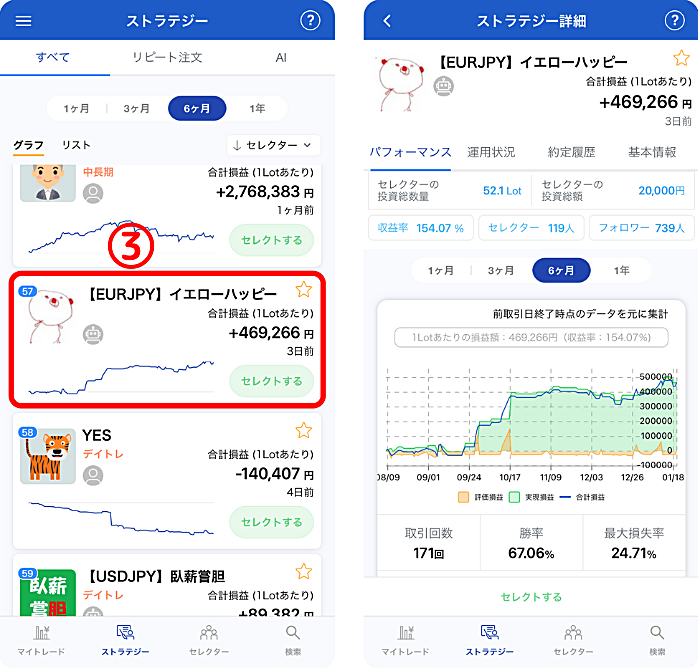Tap セレクトする on the YES card
The image size is (698, 668).
pyautogui.click(x=271, y=522)
